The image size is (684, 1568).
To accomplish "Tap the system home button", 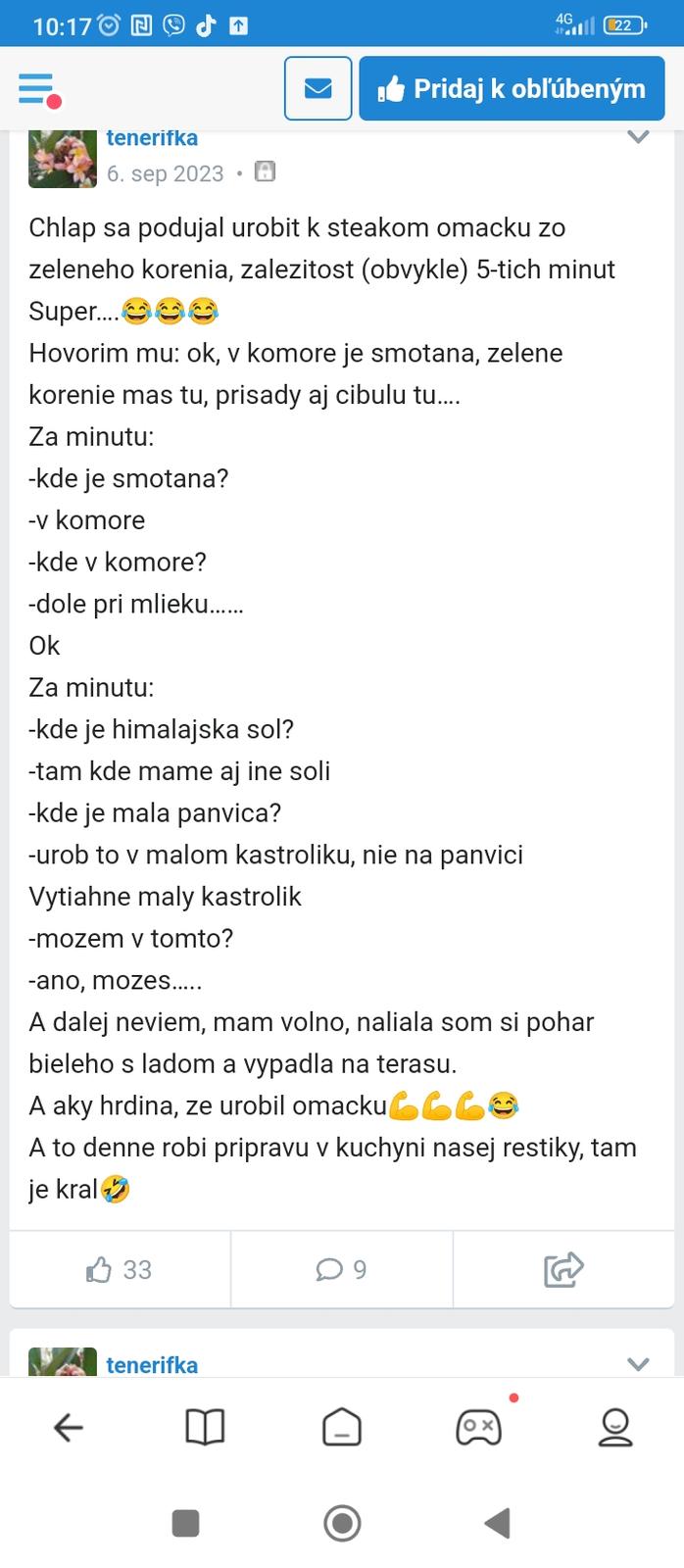I will pos(342,1523).
